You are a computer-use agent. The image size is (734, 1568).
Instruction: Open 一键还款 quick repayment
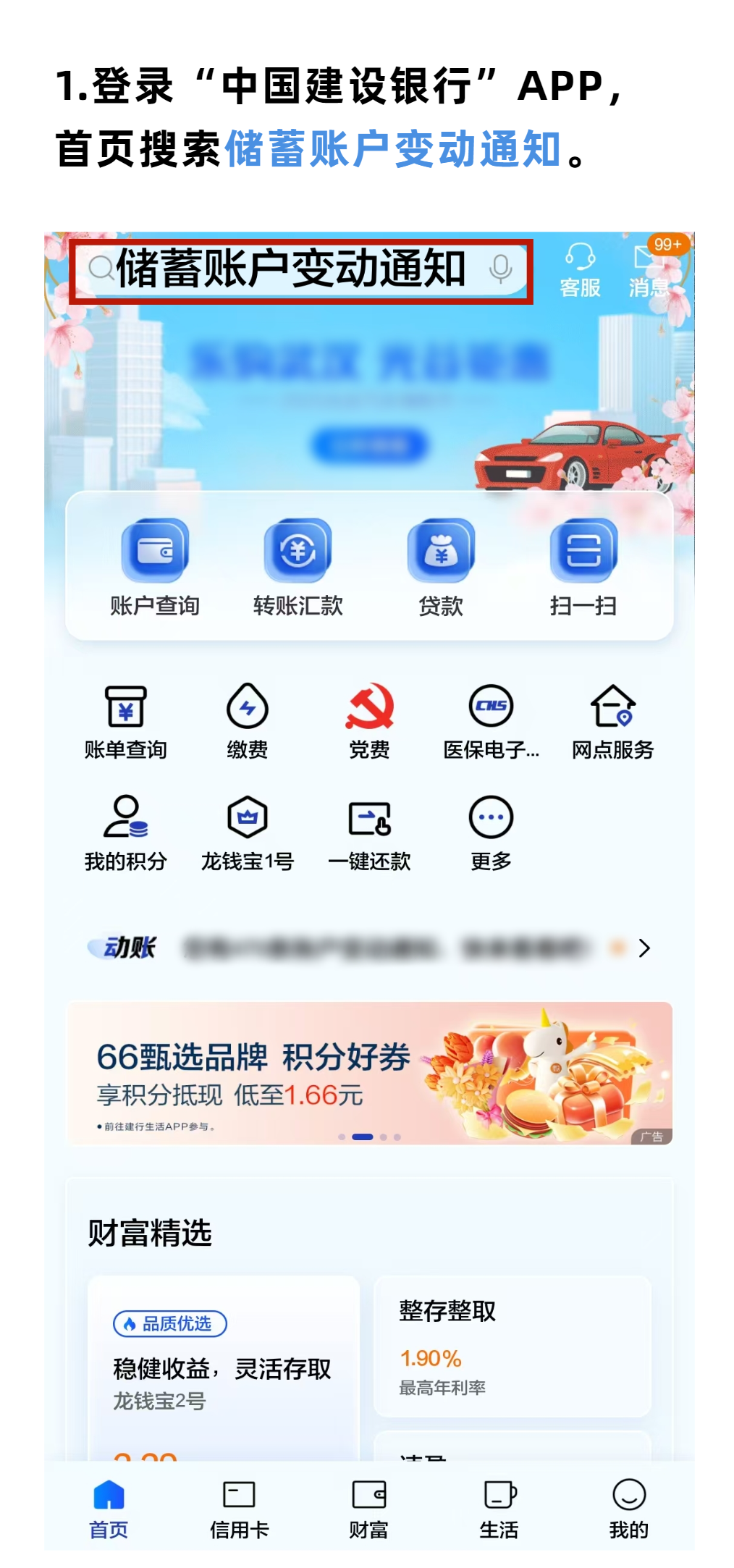point(369,833)
